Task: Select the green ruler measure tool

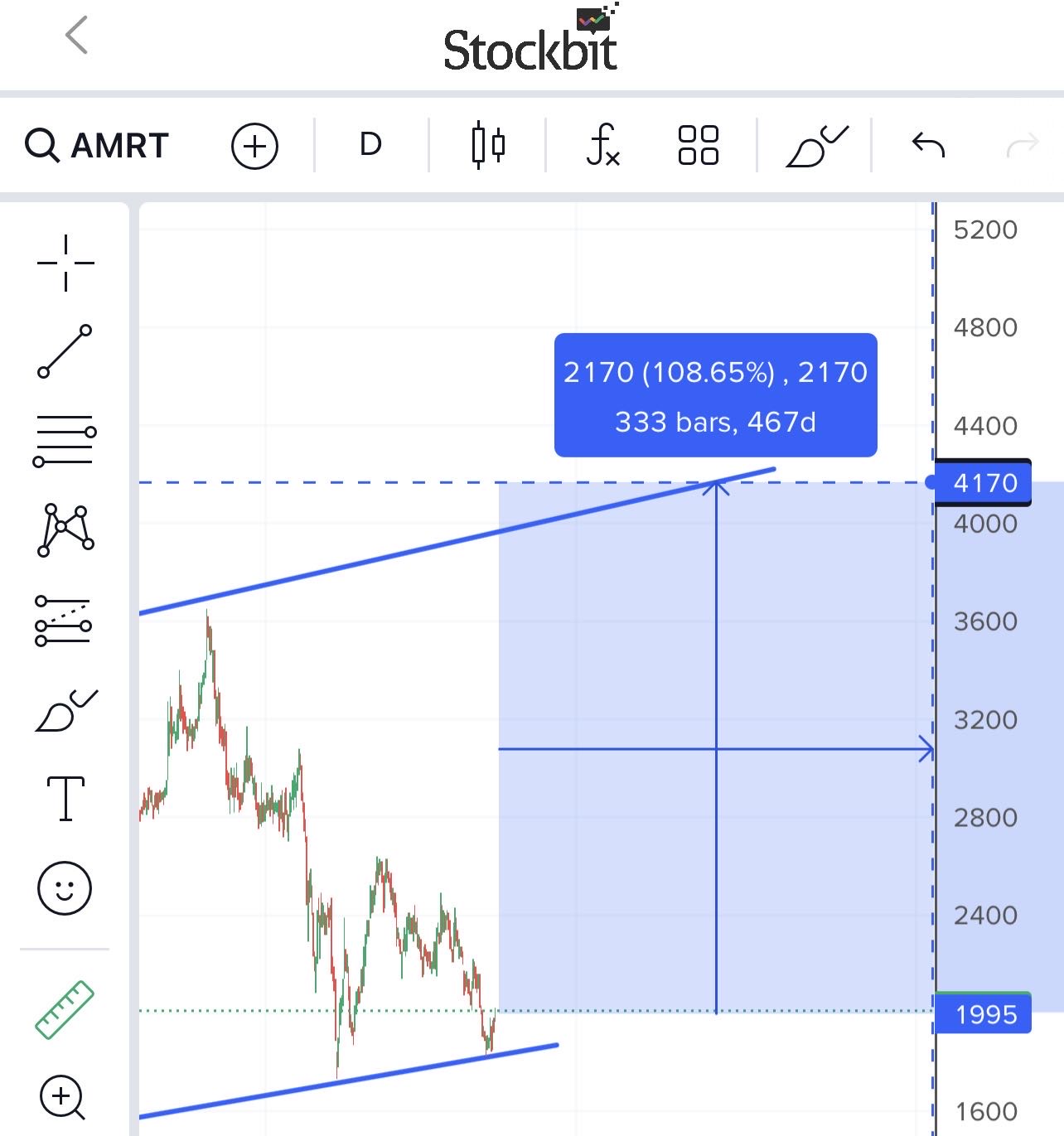Action: pos(65,1010)
